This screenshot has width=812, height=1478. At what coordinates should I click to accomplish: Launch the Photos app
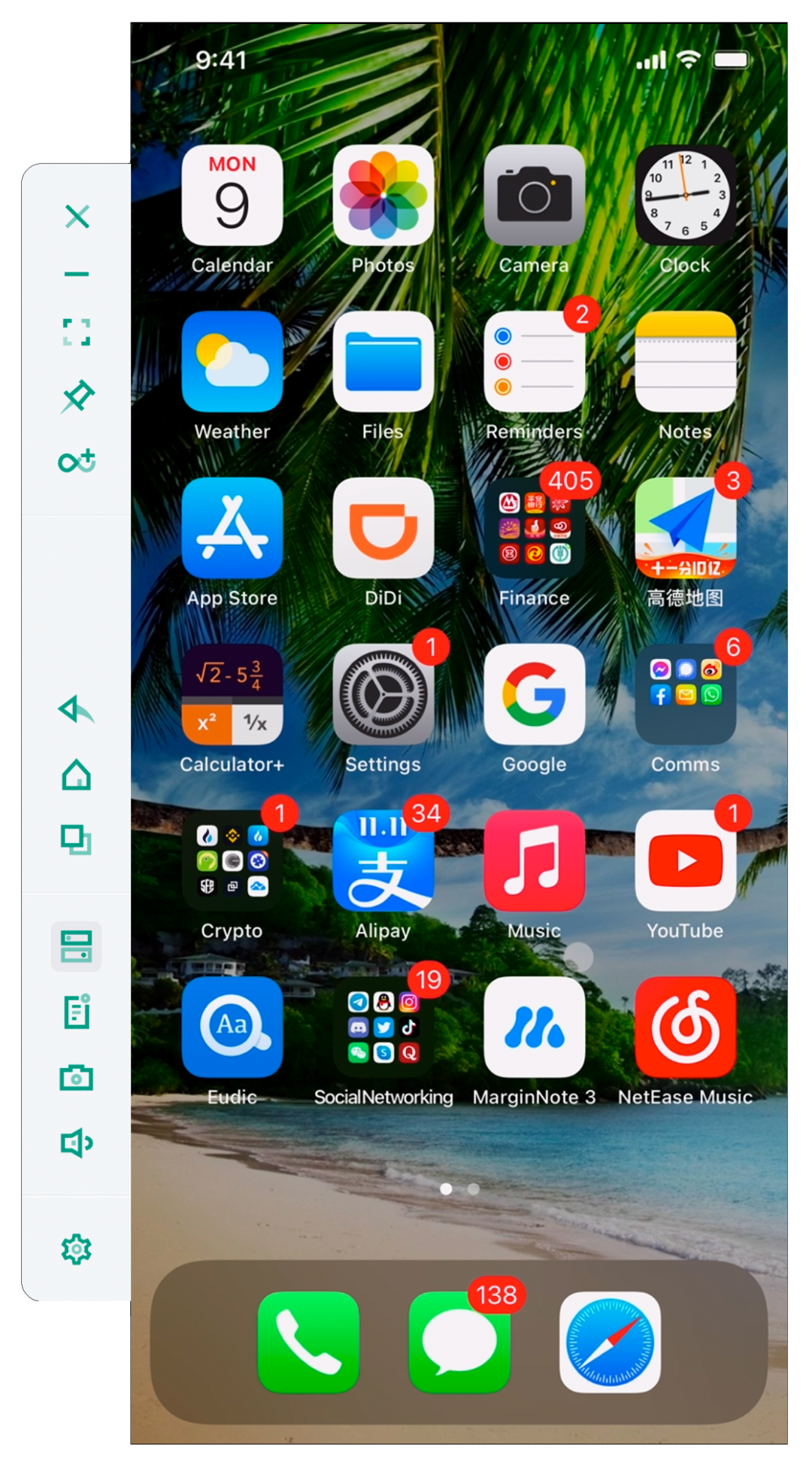[x=383, y=196]
